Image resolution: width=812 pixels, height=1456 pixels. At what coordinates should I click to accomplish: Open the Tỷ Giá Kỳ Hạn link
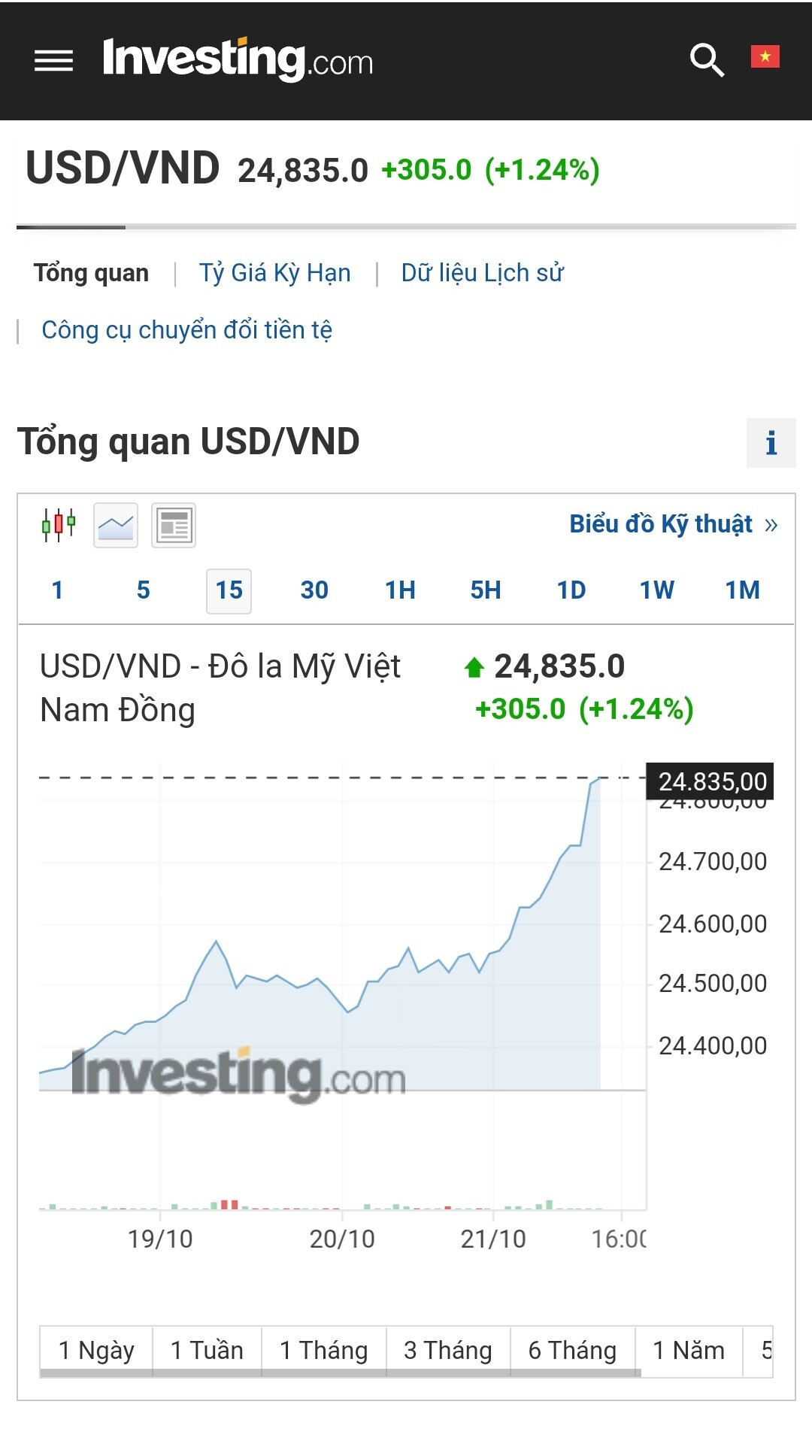(x=274, y=273)
